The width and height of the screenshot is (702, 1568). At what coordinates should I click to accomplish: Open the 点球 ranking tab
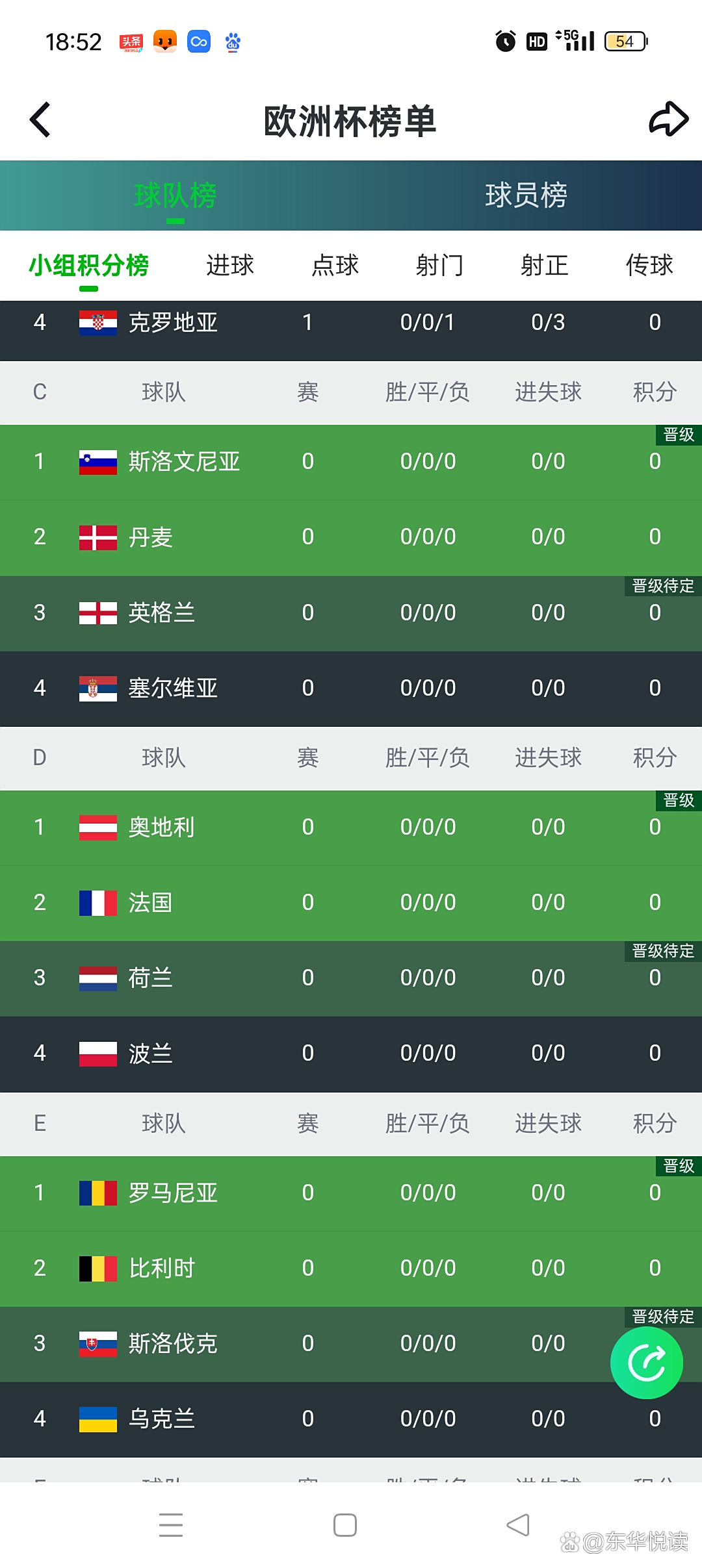[x=335, y=266]
